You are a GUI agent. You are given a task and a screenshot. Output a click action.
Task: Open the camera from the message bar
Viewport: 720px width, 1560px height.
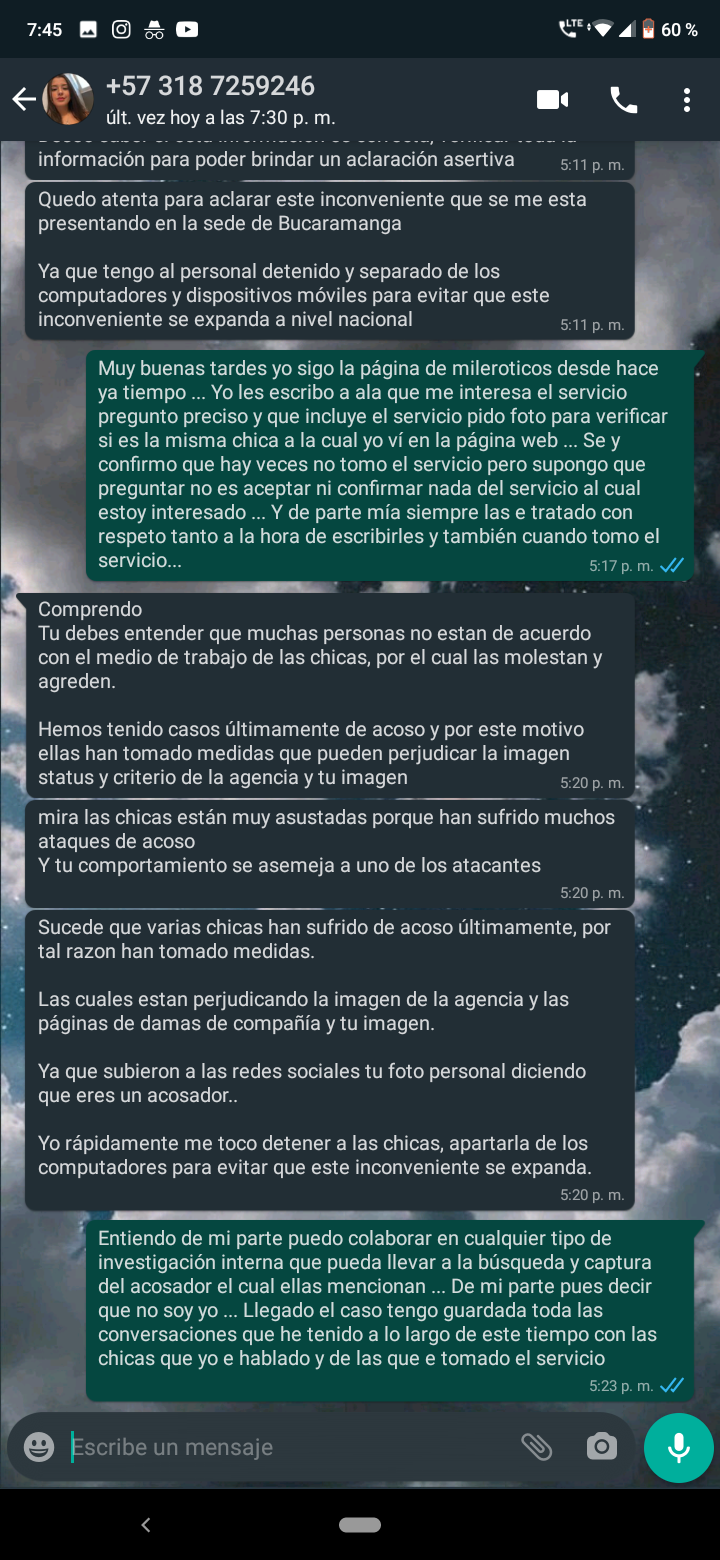601,1447
